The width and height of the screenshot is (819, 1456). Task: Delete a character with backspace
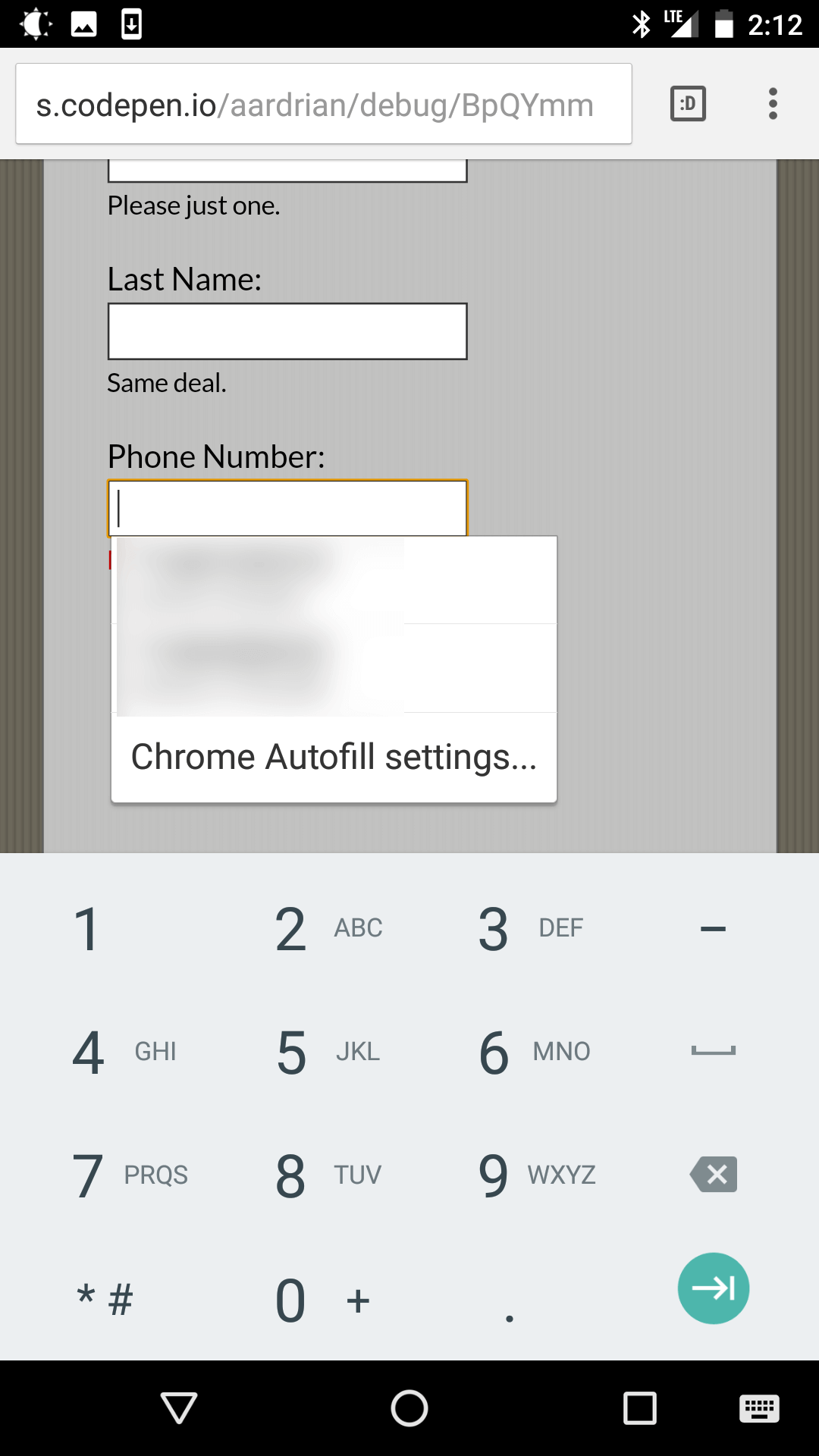tap(714, 1175)
